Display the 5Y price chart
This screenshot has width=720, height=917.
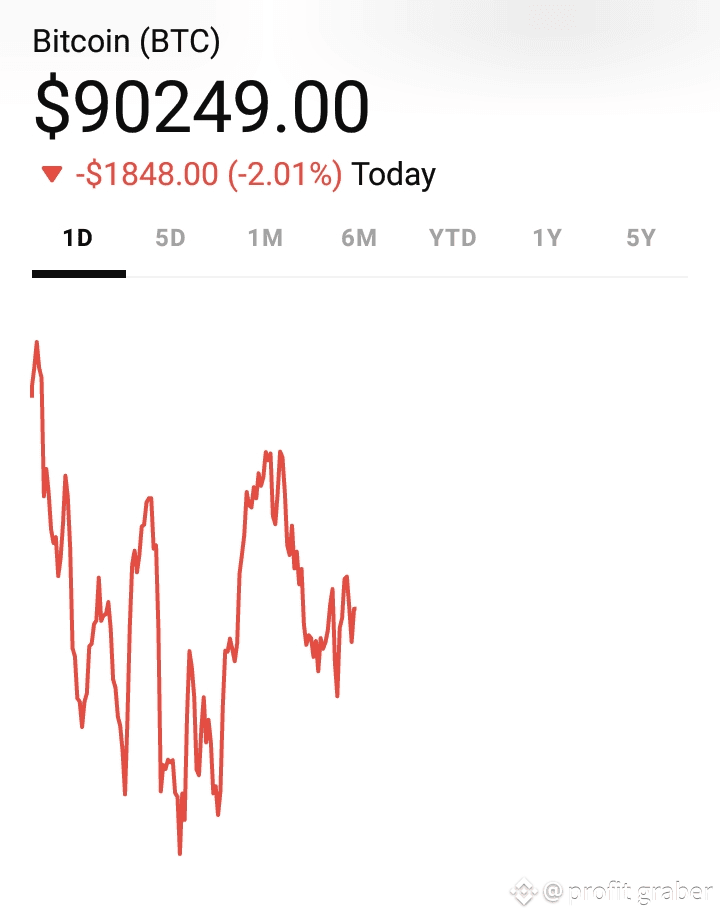click(x=641, y=239)
